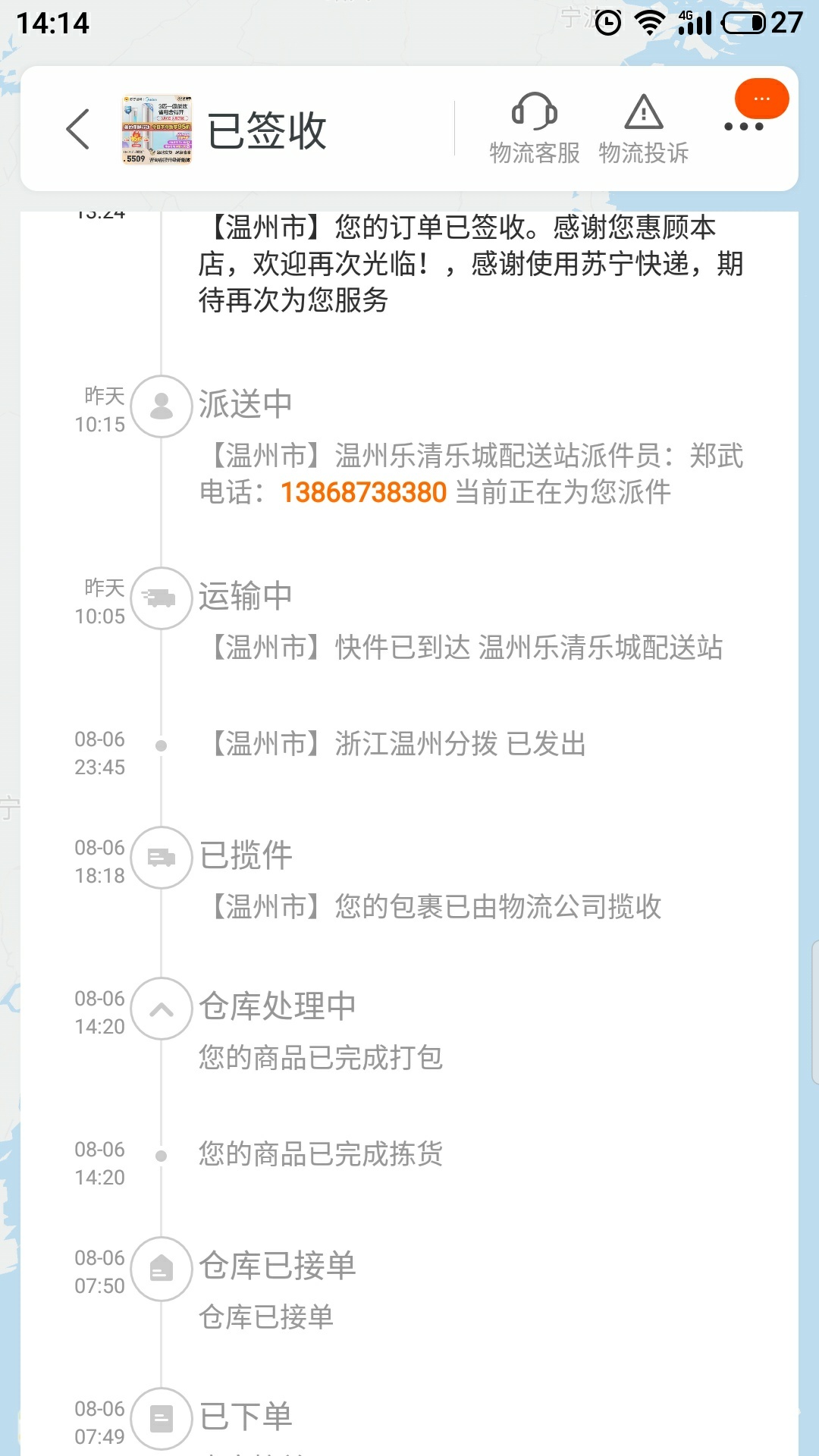
Task: Open the product thumbnail in the header
Action: 157,129
